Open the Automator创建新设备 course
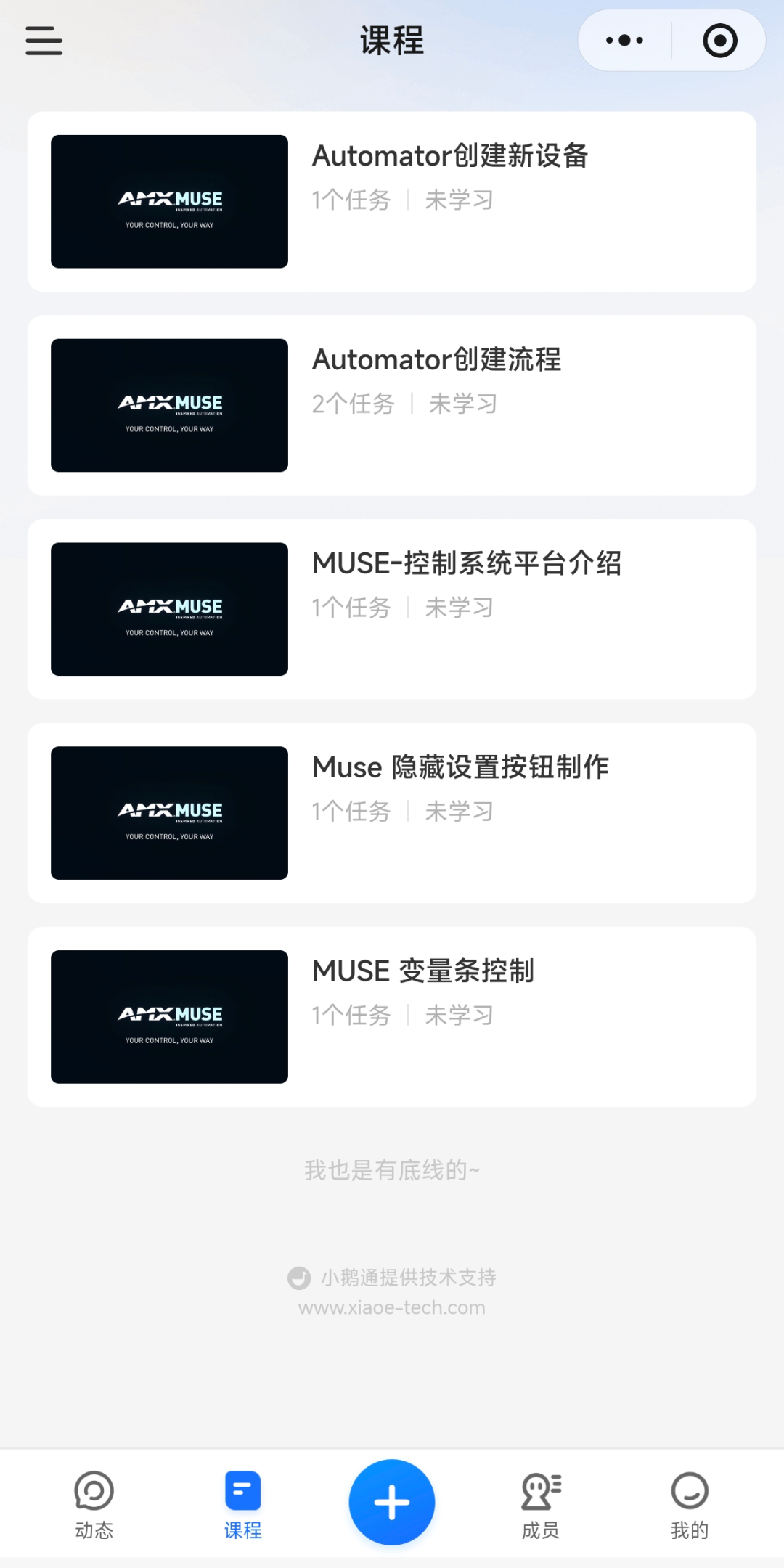Viewport: 784px width, 1568px height. point(392,202)
